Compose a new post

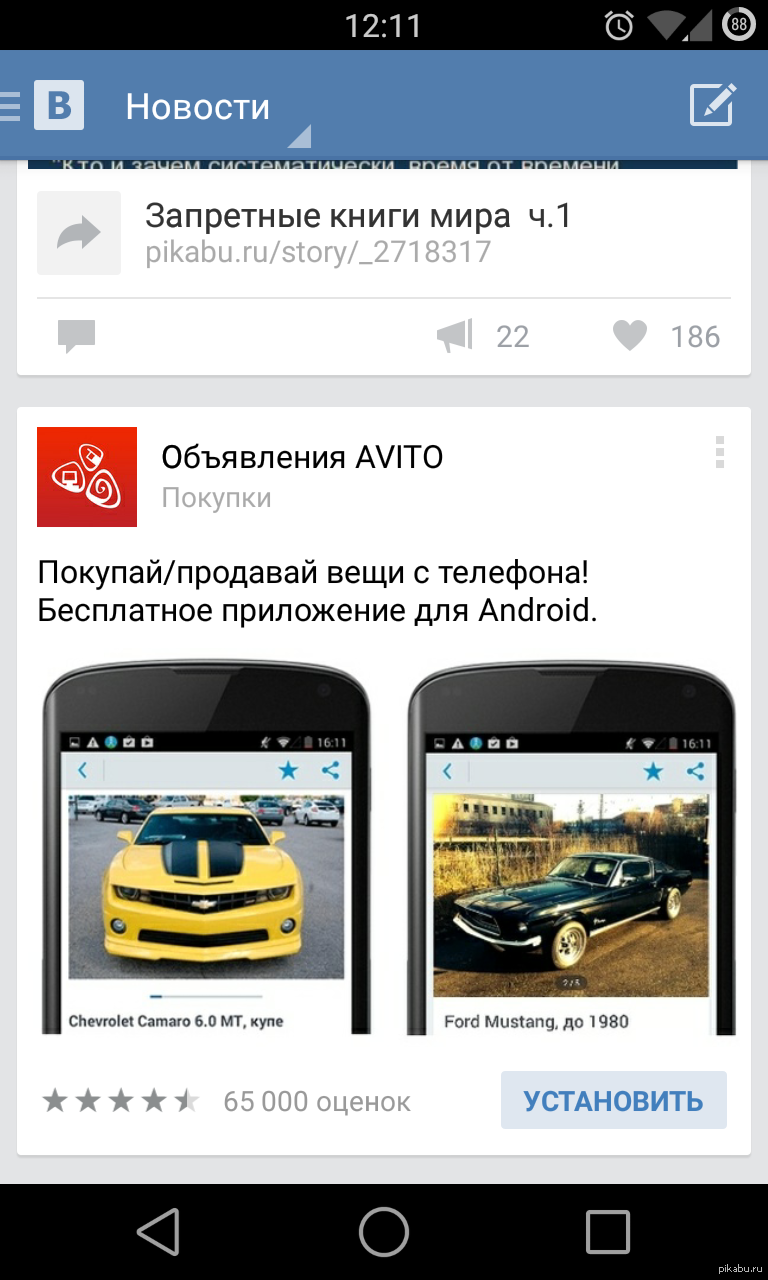(713, 105)
